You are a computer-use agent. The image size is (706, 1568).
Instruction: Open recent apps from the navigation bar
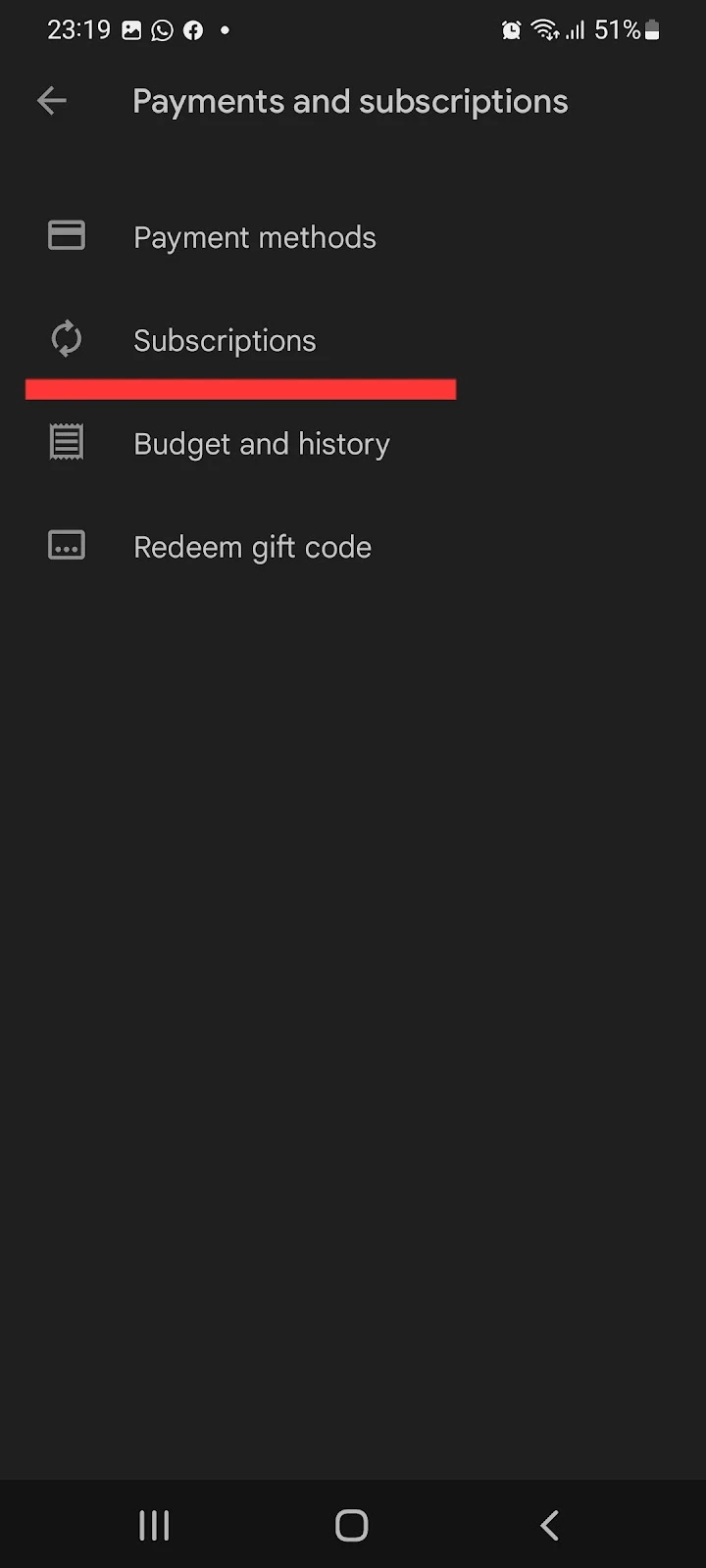click(154, 1525)
